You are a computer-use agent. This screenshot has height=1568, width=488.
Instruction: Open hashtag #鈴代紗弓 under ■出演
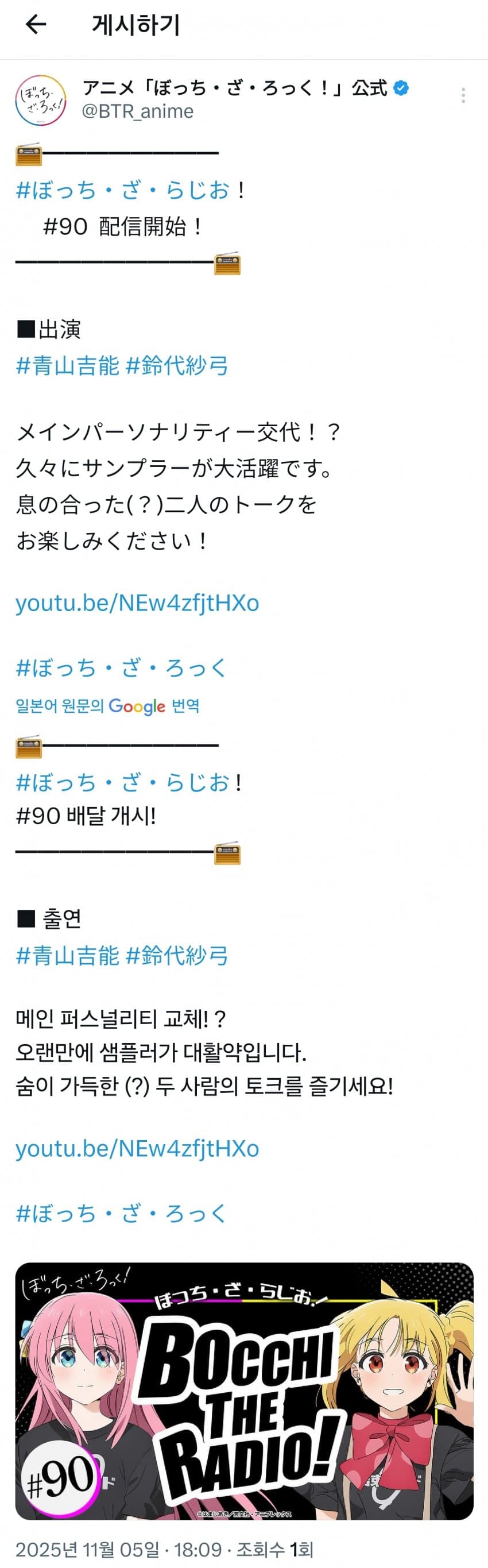pyautogui.click(x=177, y=366)
